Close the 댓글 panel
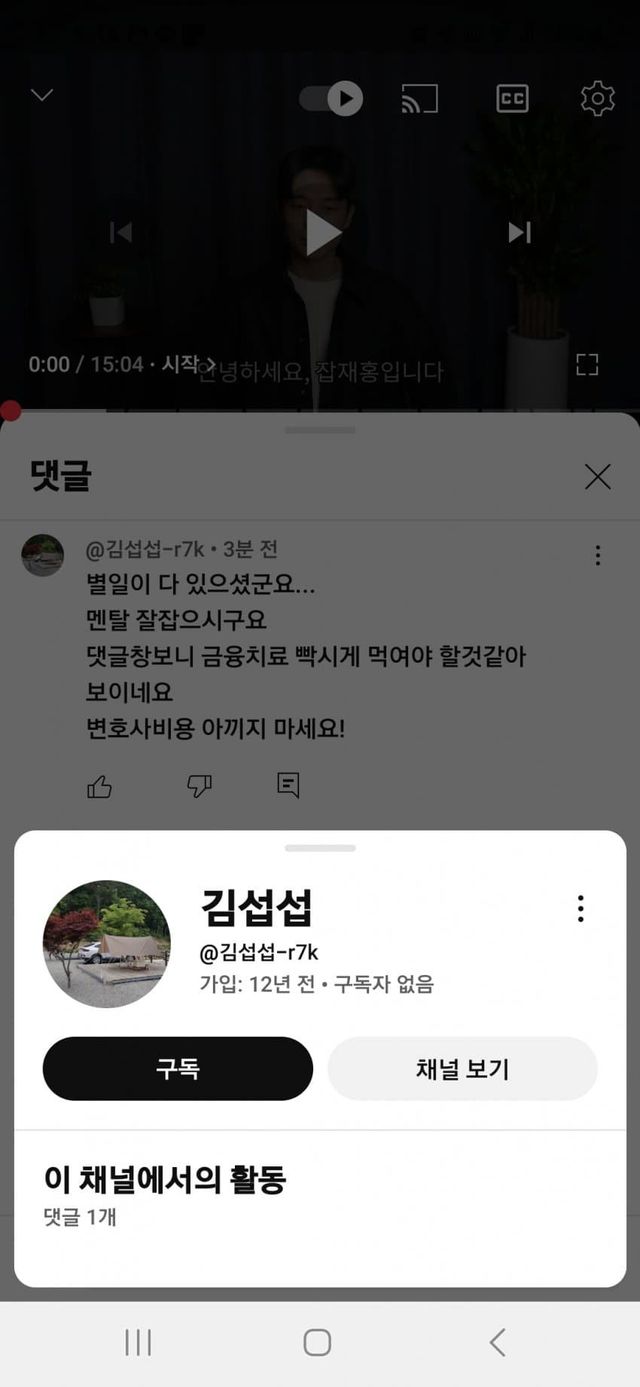The width and height of the screenshot is (640, 1387). (597, 477)
